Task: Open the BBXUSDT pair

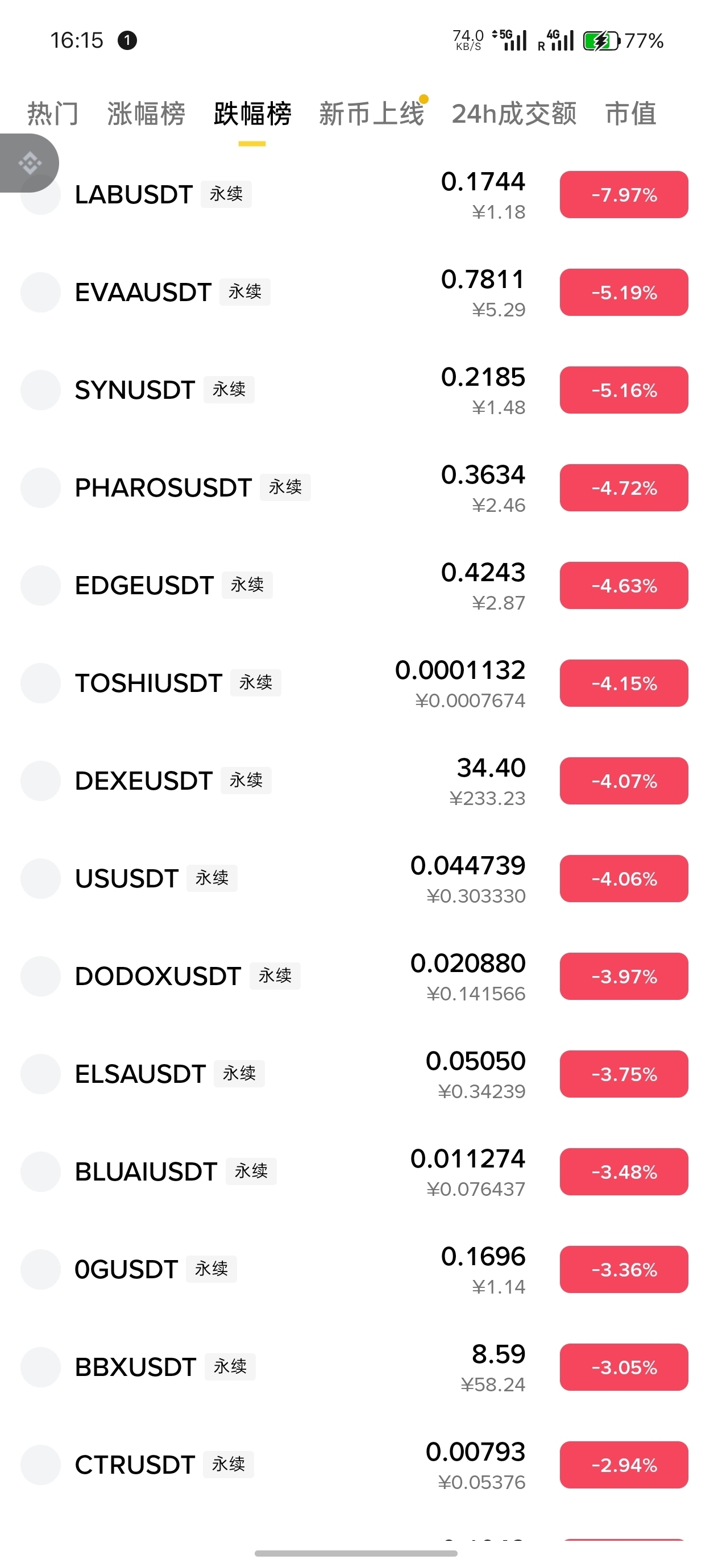Action: pyautogui.click(x=357, y=1367)
